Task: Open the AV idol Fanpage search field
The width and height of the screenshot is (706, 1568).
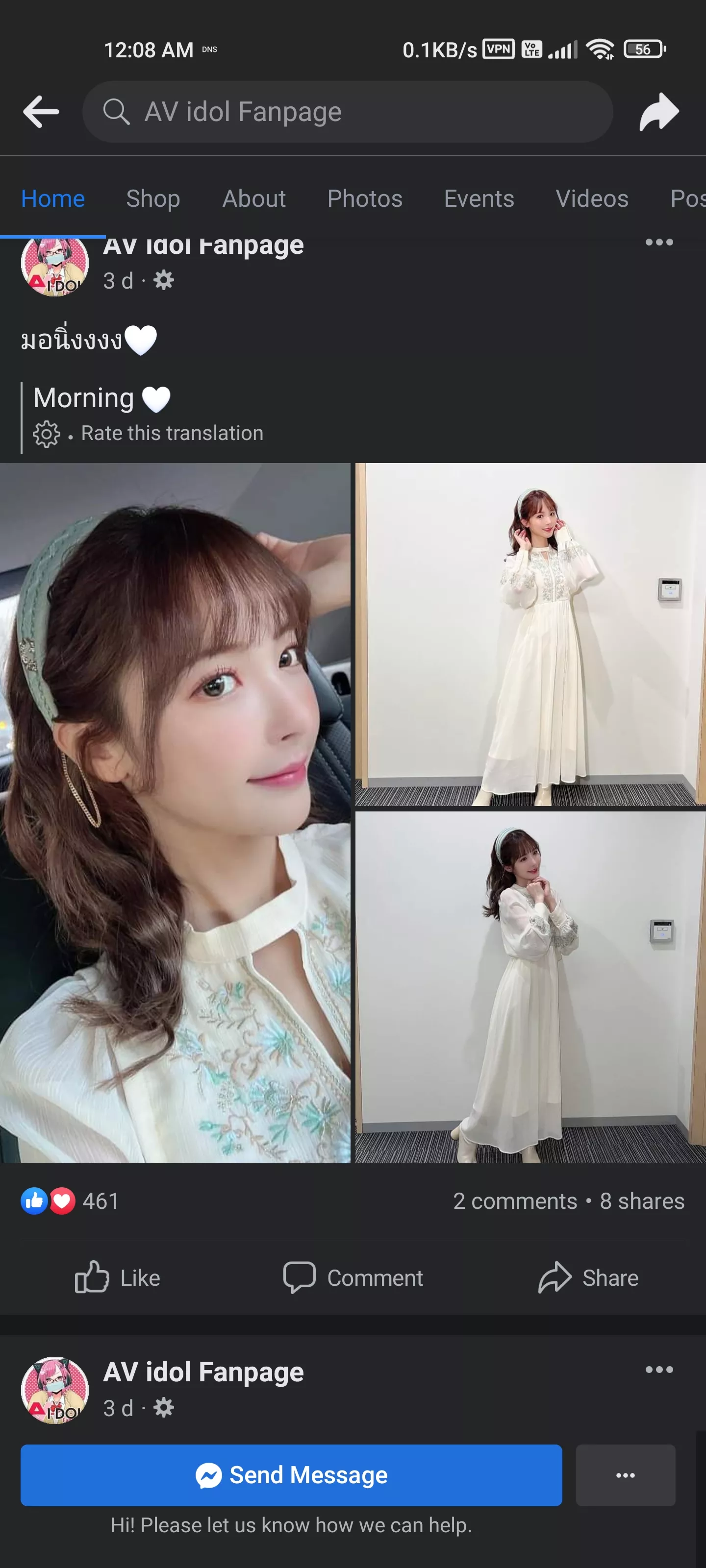Action: (x=347, y=112)
